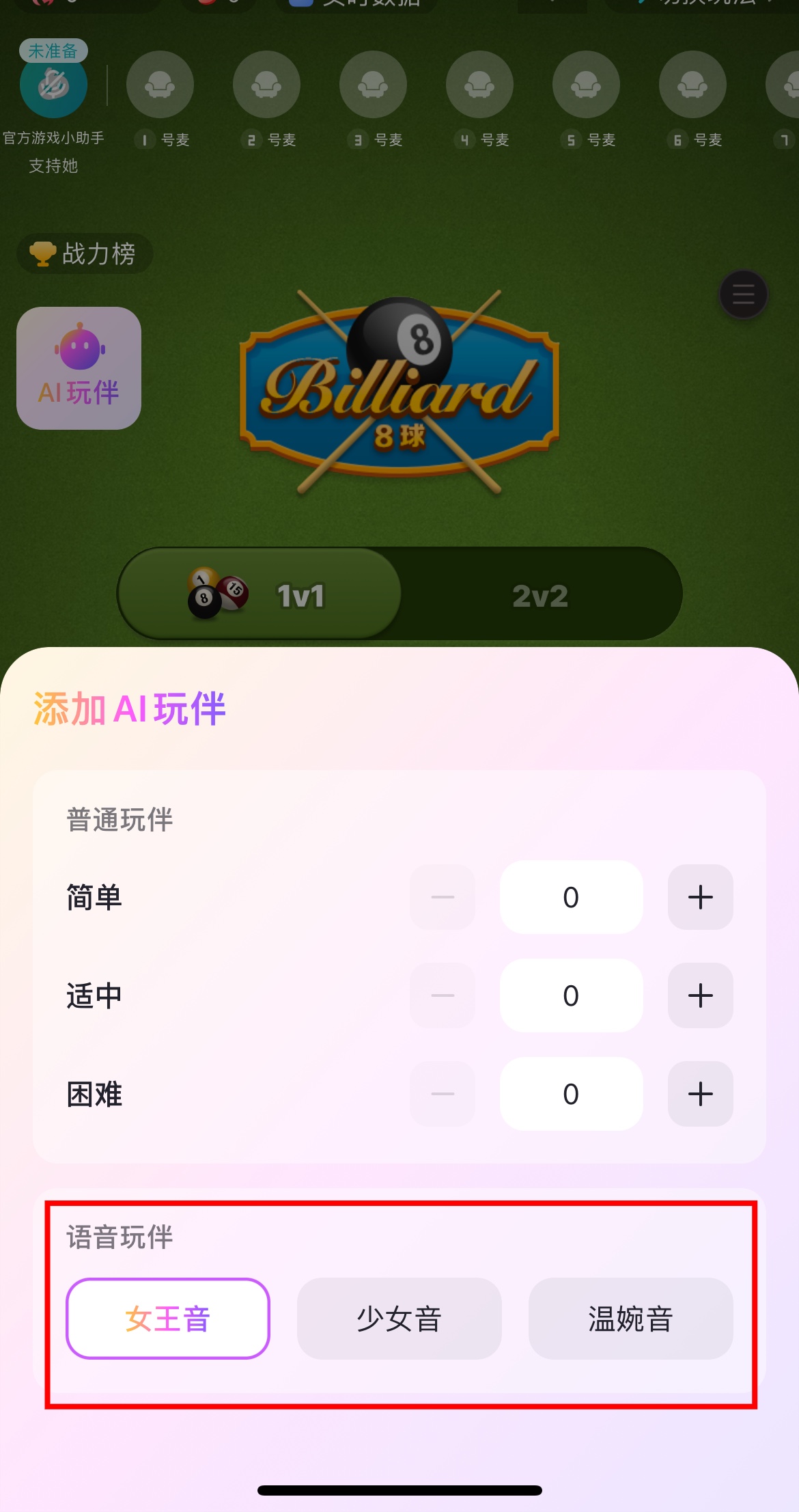Screen dimensions: 799x1512
Task: Select the 女王音 voice partner
Action: 168,1319
